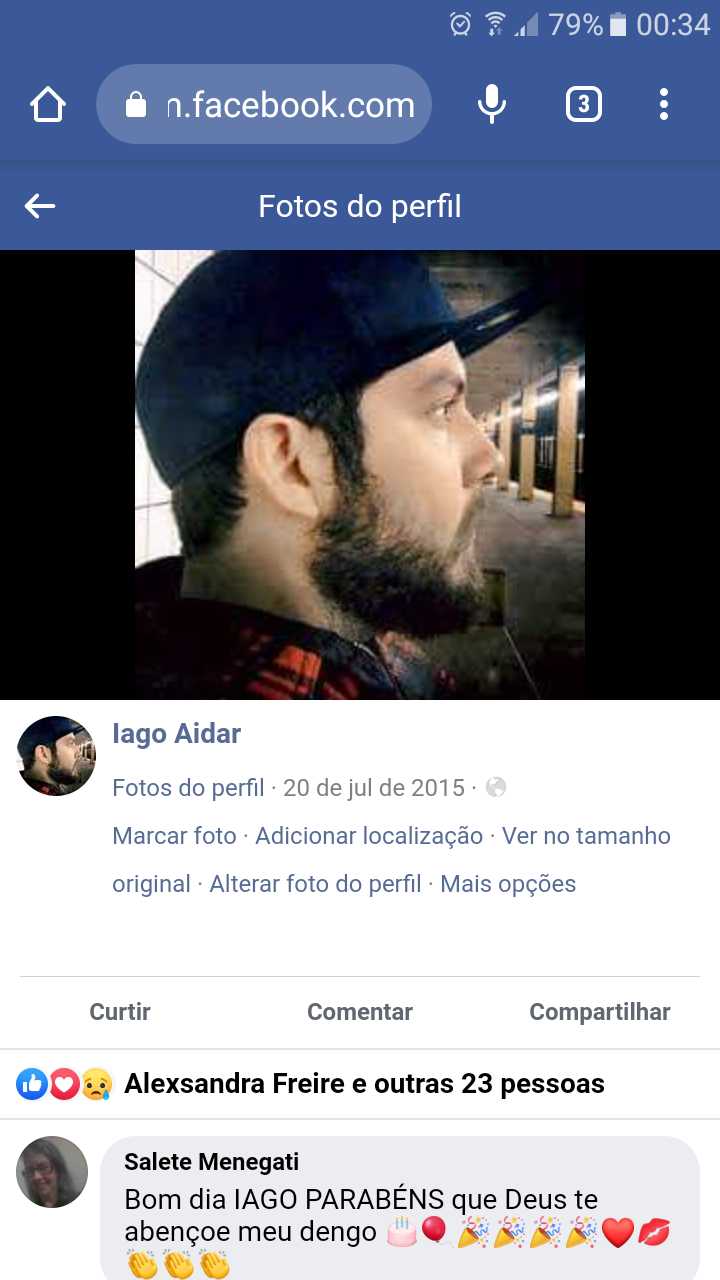
Task: Open the Fotos do perfil album link
Action: point(188,788)
